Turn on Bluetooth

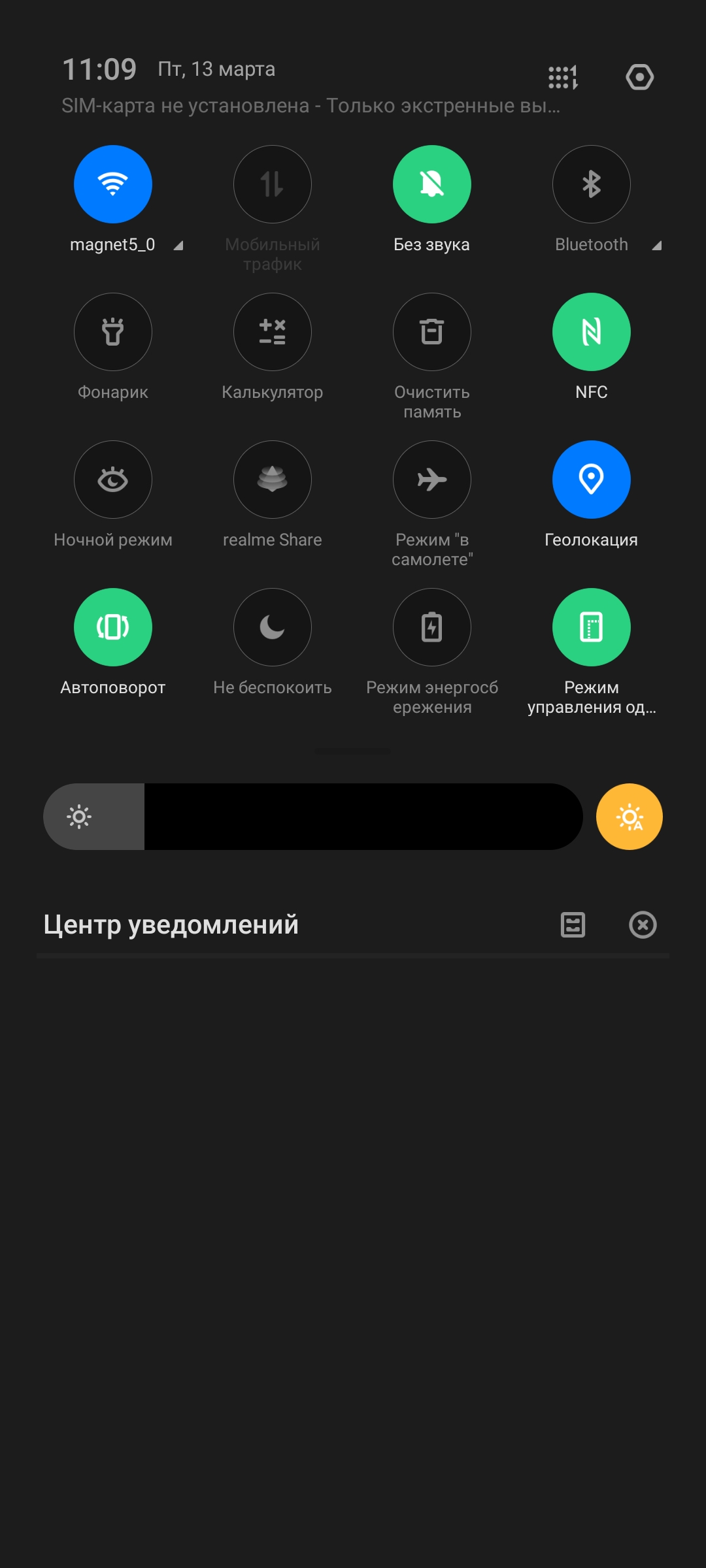tap(592, 184)
